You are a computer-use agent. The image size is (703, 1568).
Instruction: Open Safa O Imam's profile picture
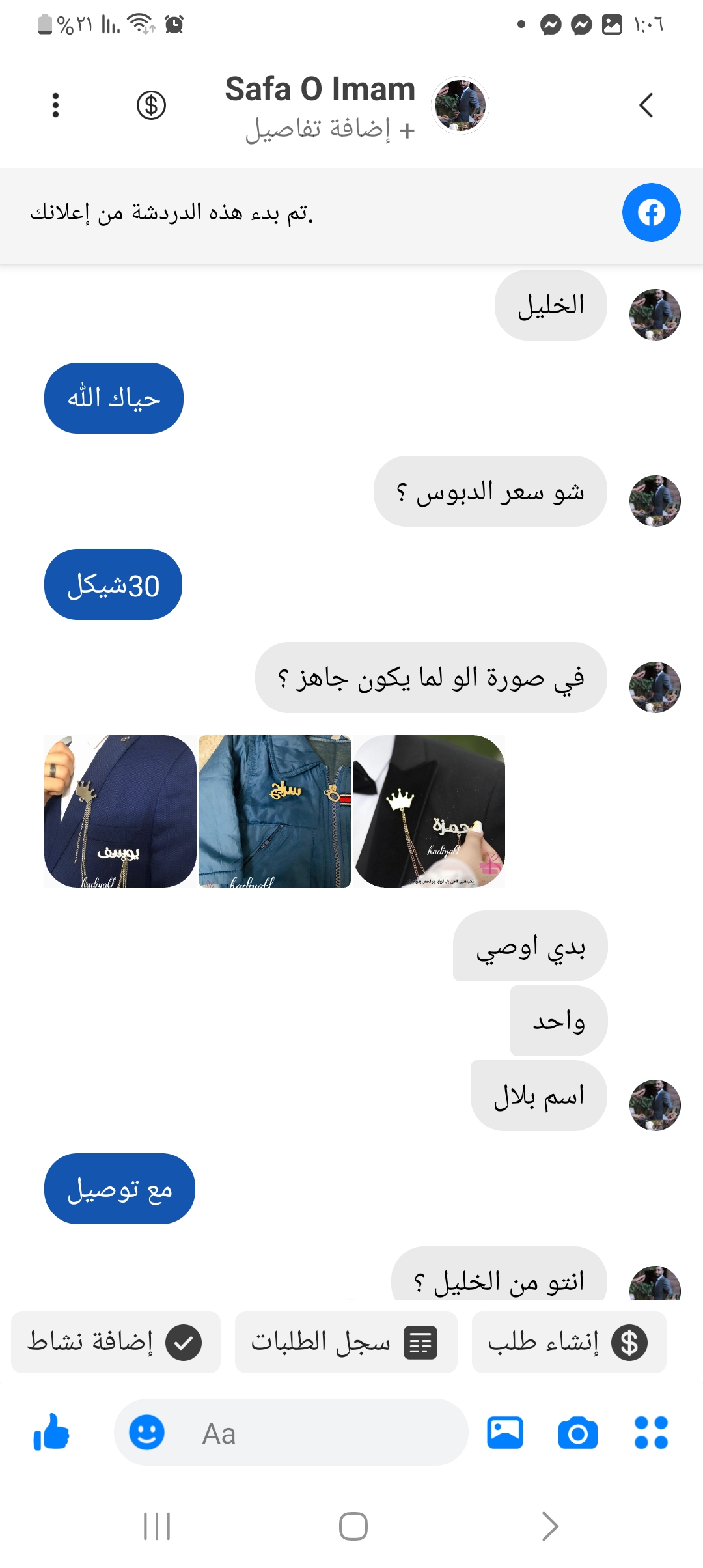pyautogui.click(x=460, y=105)
